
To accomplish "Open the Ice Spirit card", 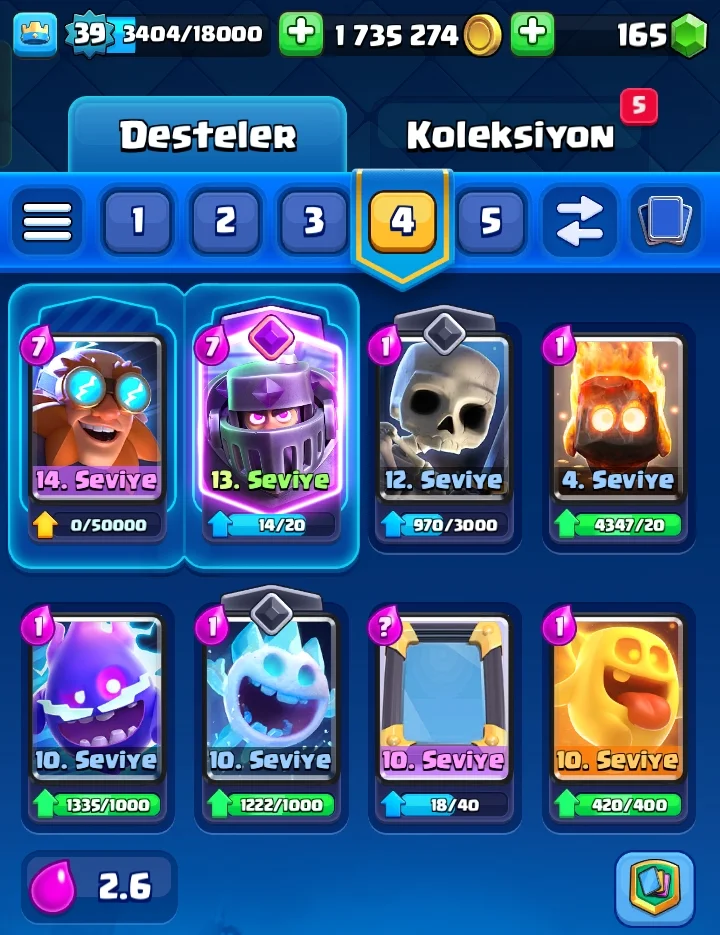I will click(270, 700).
